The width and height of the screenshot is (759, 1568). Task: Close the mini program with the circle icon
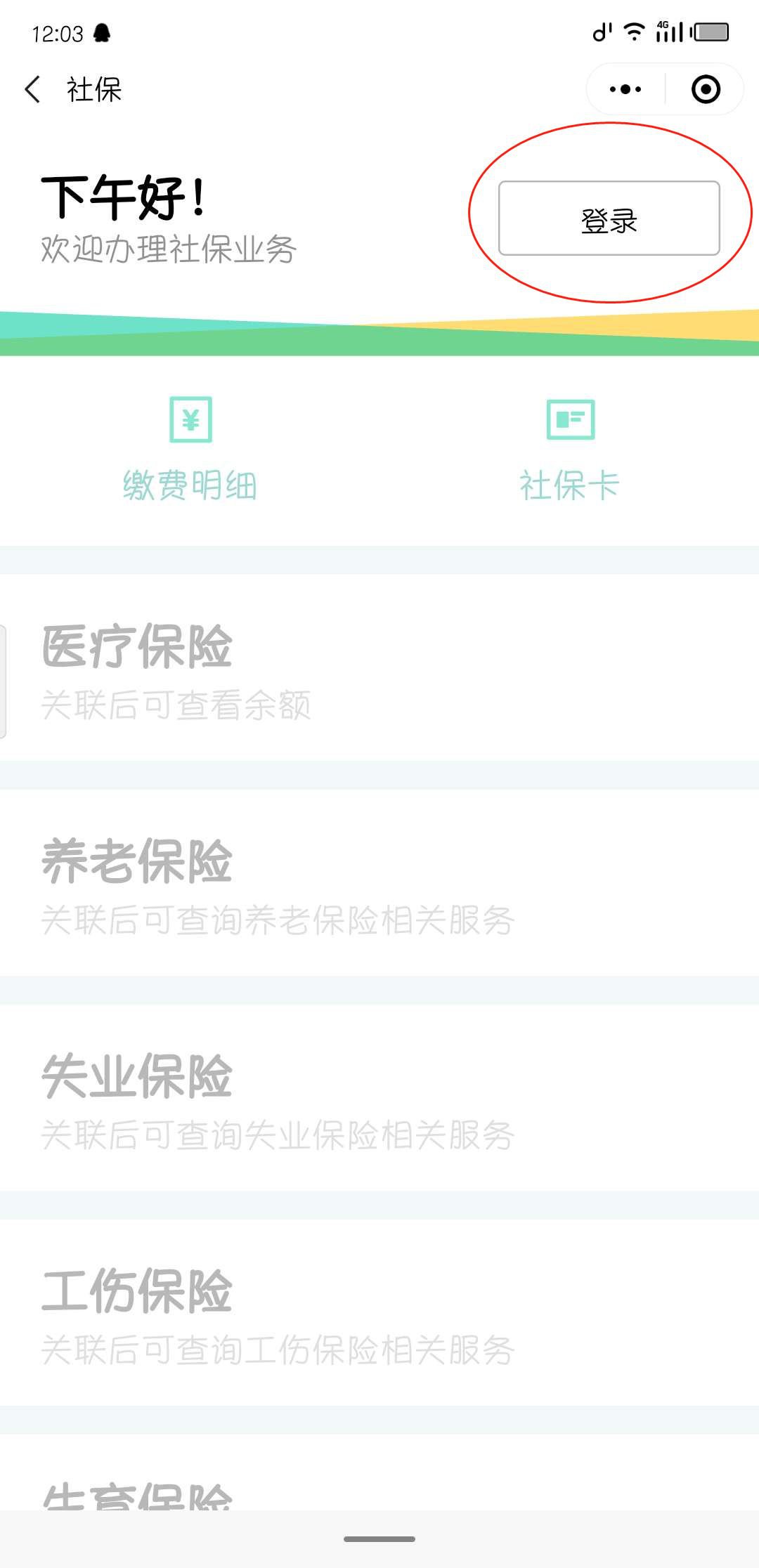coord(706,89)
